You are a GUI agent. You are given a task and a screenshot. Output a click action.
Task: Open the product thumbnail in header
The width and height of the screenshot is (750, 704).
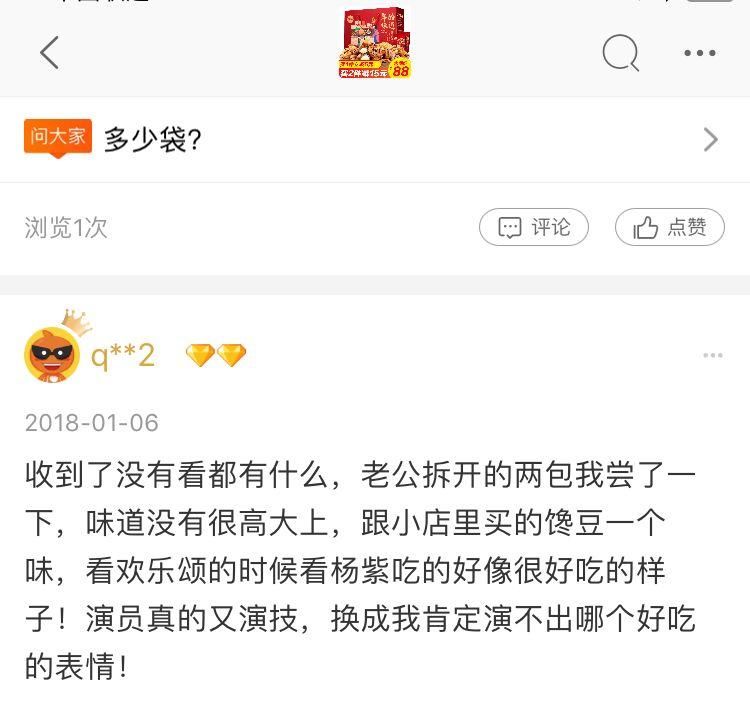click(375, 42)
